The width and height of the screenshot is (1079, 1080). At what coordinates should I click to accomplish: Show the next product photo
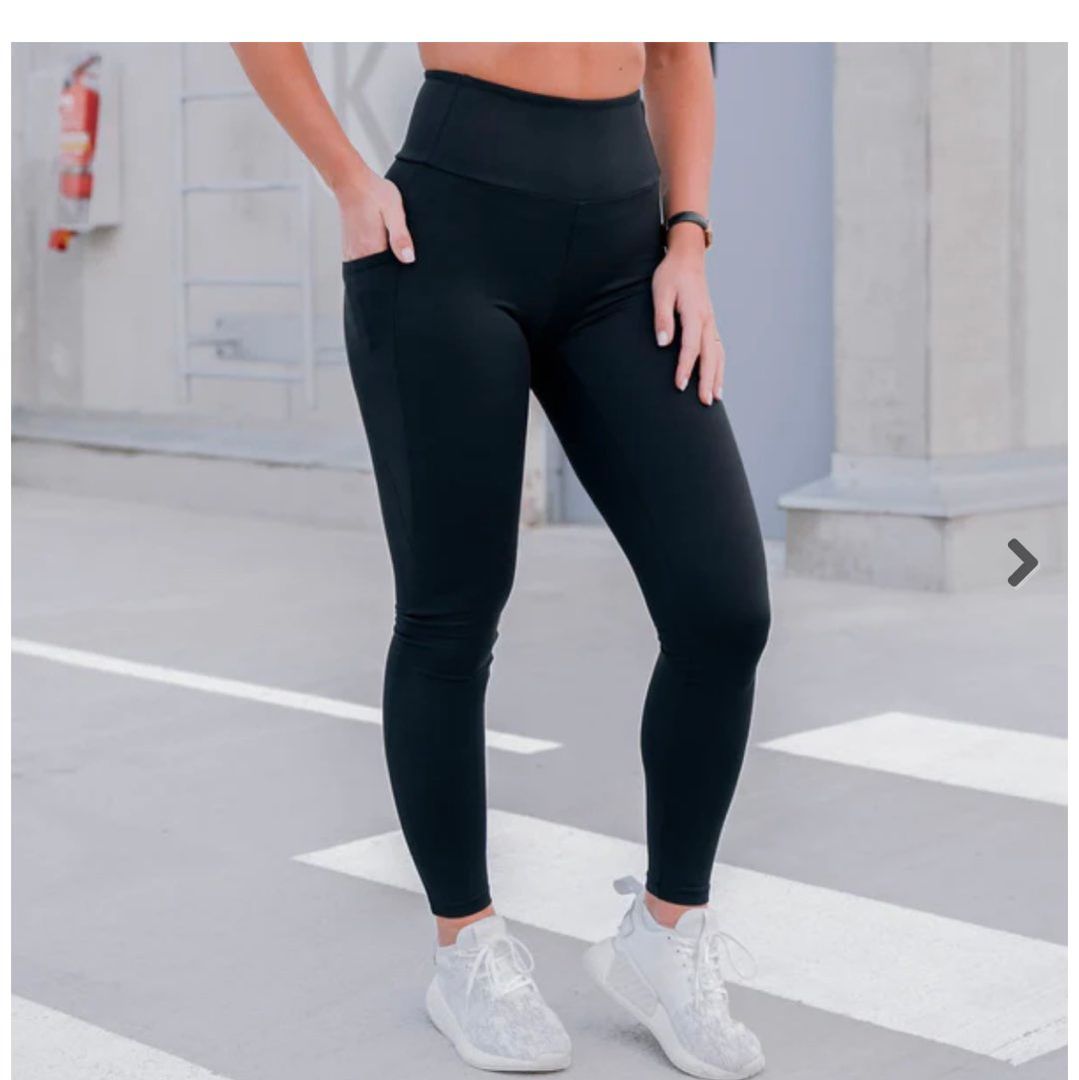[1021, 562]
